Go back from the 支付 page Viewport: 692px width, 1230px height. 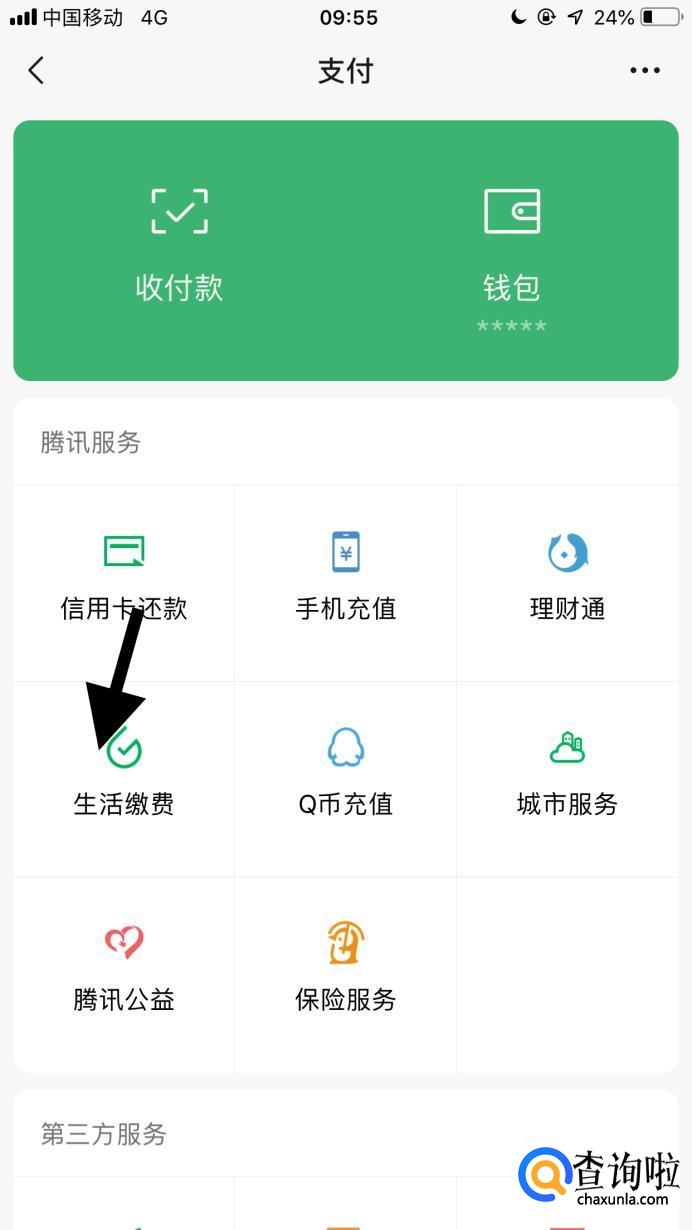(37, 70)
